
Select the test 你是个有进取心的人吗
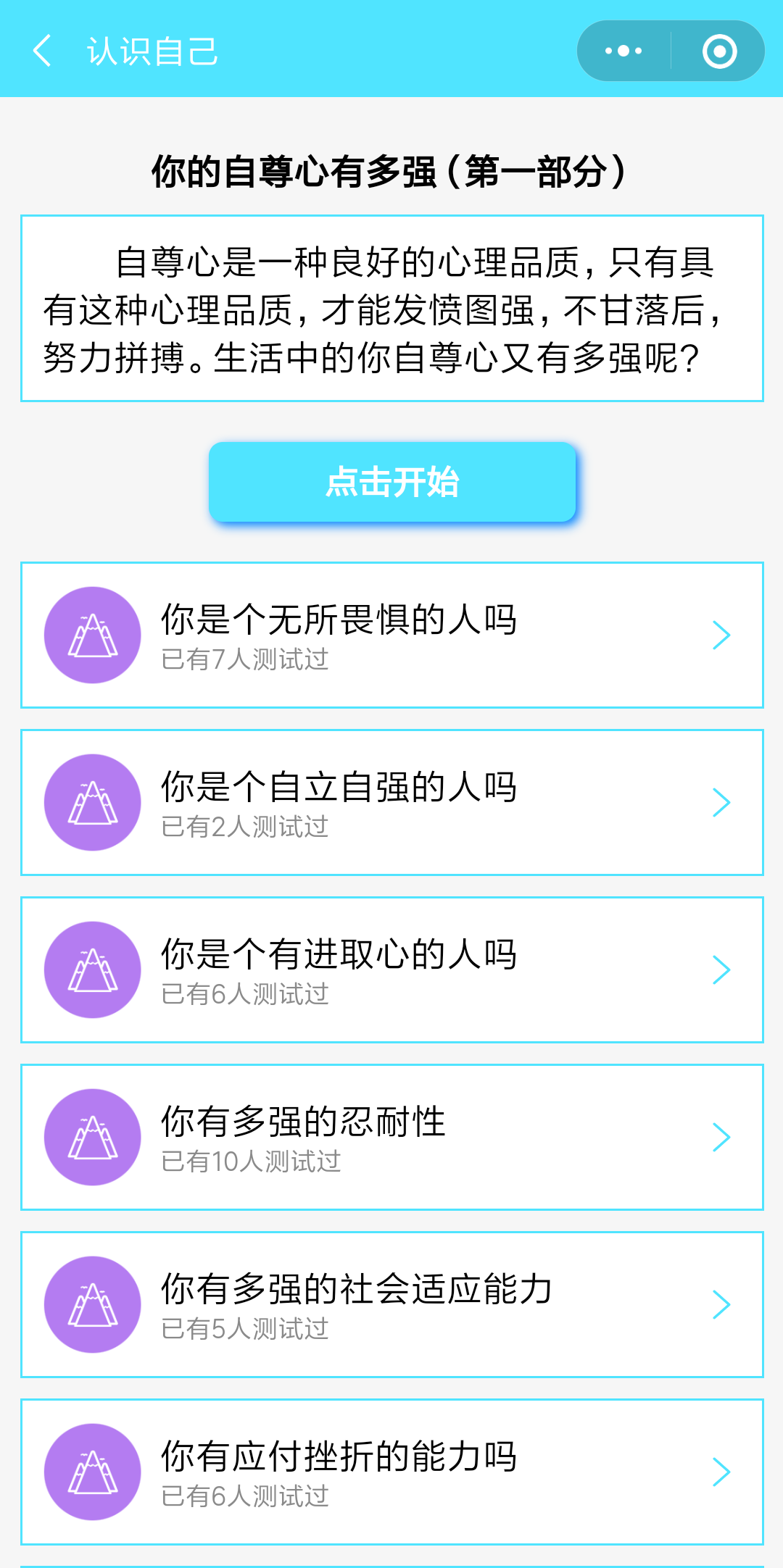pos(392,969)
